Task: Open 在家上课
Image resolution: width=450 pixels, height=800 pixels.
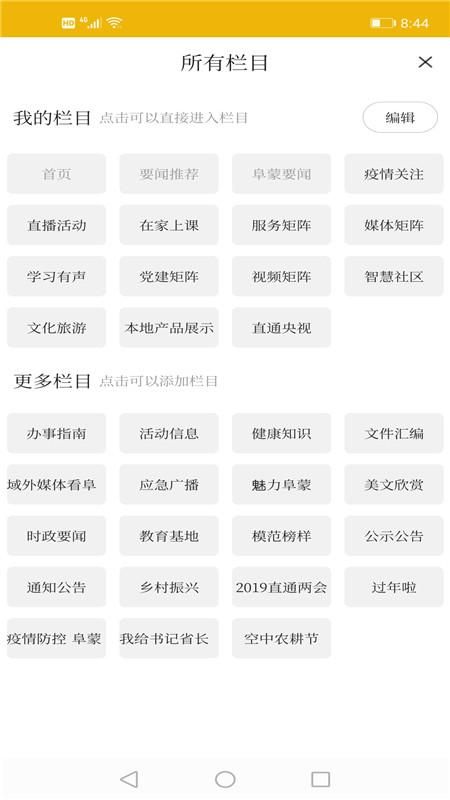Action: pos(169,225)
